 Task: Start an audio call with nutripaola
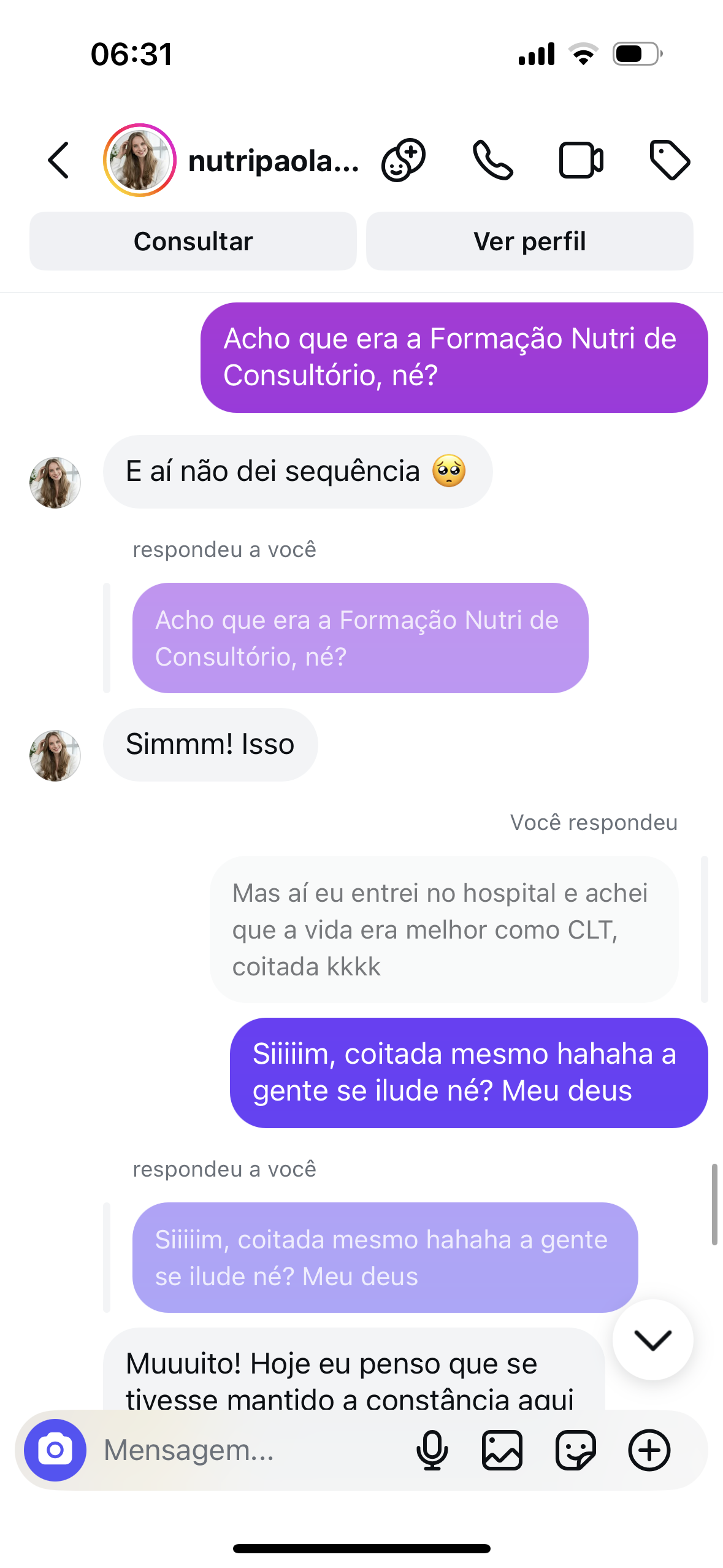tap(494, 159)
